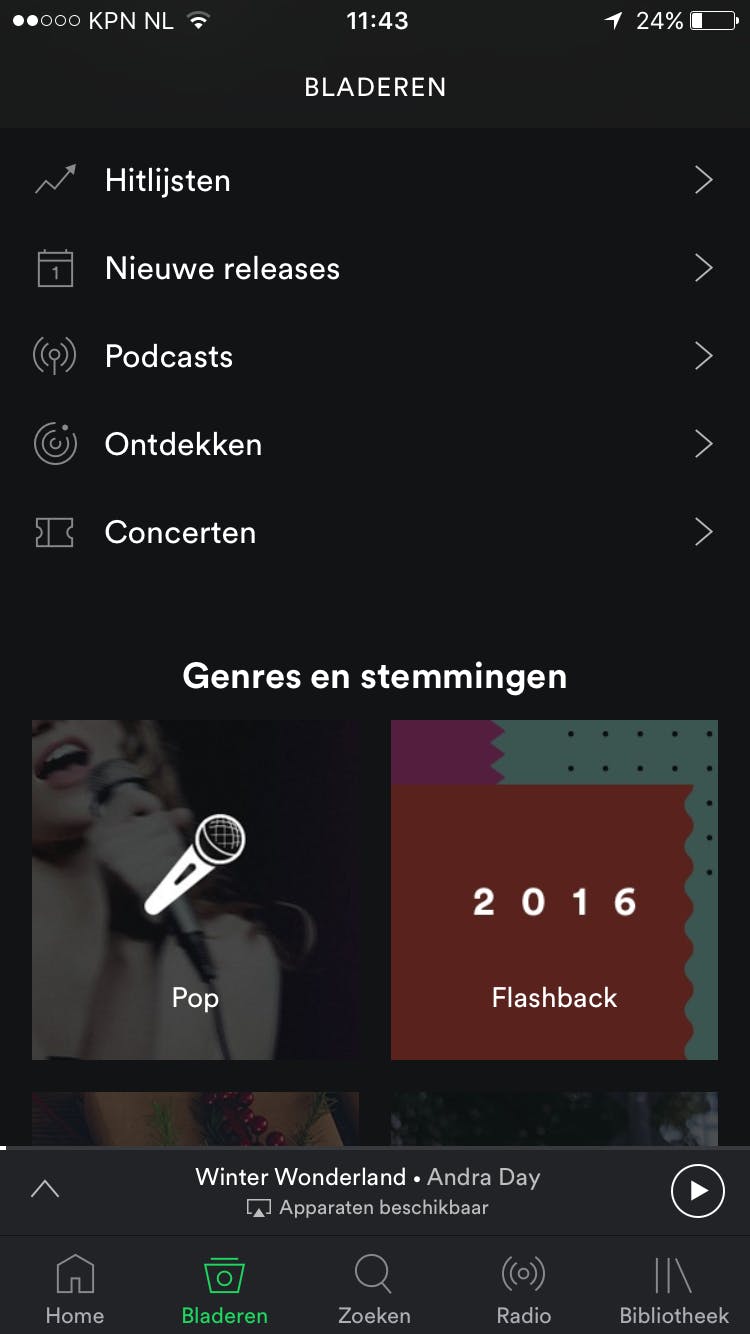Switch to the Bibliotheek tab
Screen dimensions: 750x1334
point(673,1289)
